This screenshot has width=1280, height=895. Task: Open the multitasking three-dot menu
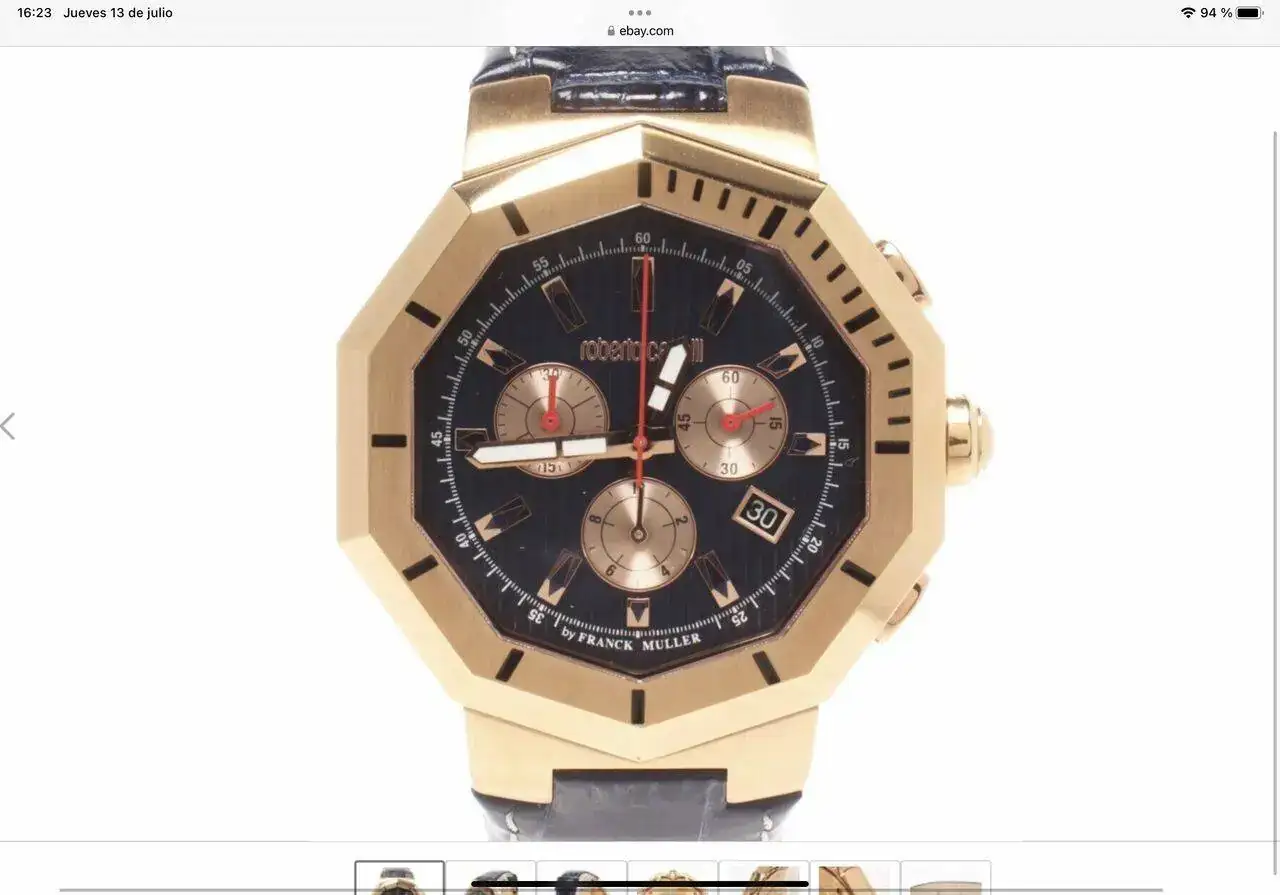[x=640, y=13]
